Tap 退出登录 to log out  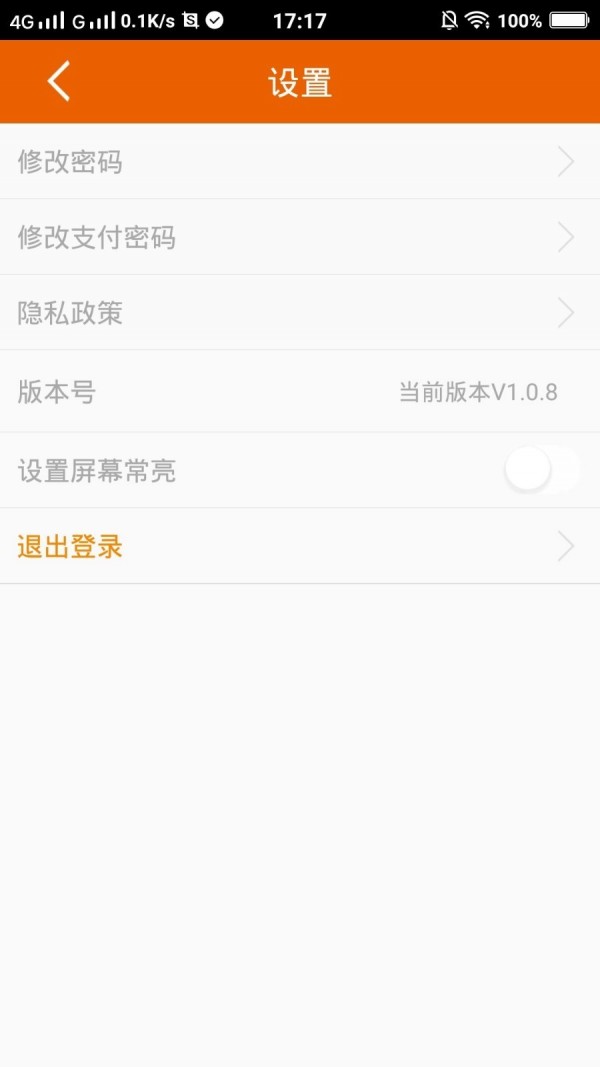coord(300,547)
